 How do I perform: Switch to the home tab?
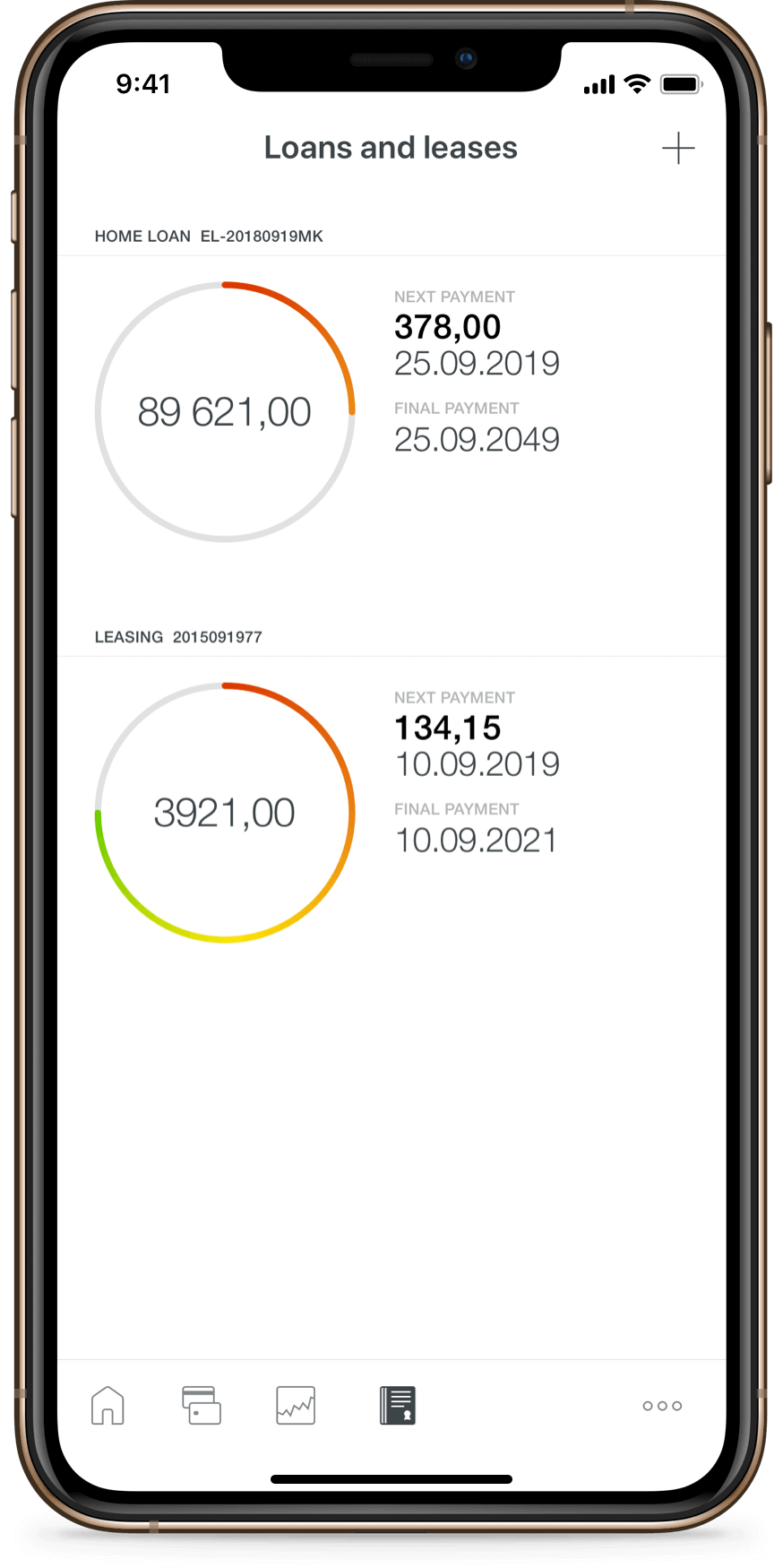[x=108, y=1405]
